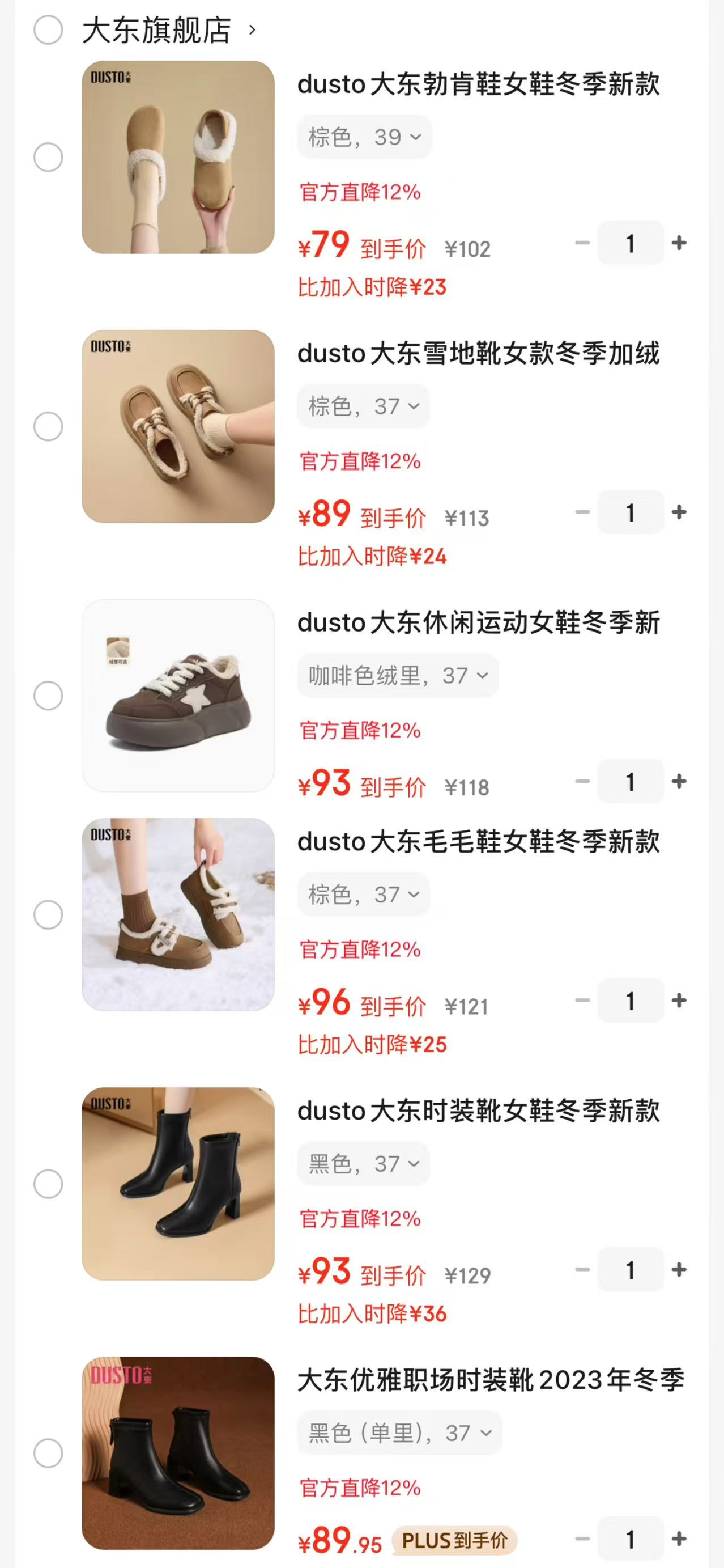Open the 大东旗舰店 store page
Viewport: 724px width, 1568px height.
pos(168,30)
